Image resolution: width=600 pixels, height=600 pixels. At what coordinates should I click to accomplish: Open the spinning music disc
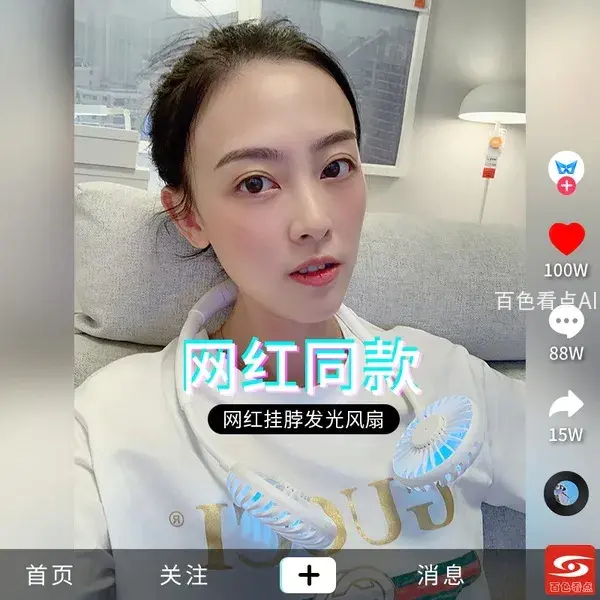click(565, 491)
